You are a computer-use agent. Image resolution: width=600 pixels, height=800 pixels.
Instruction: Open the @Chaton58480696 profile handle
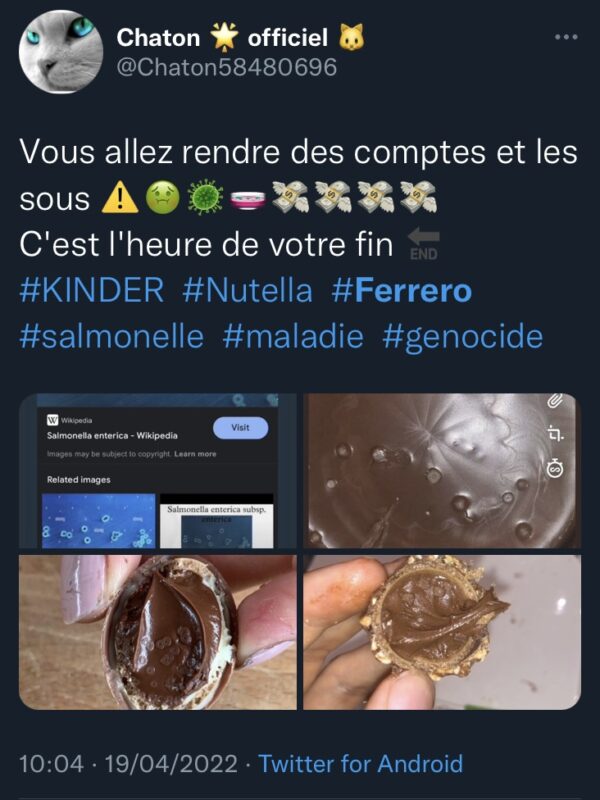point(227,67)
